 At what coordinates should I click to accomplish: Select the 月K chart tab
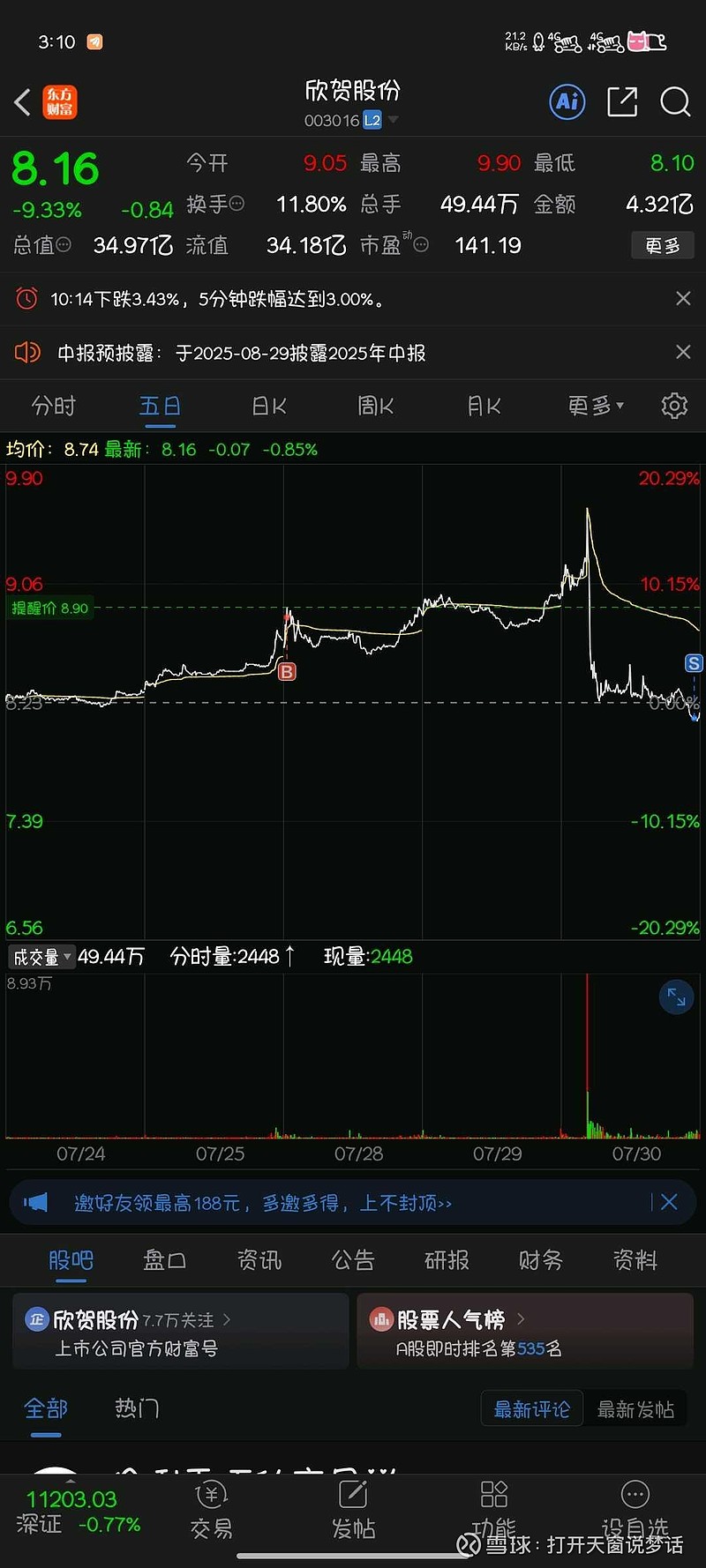484,406
